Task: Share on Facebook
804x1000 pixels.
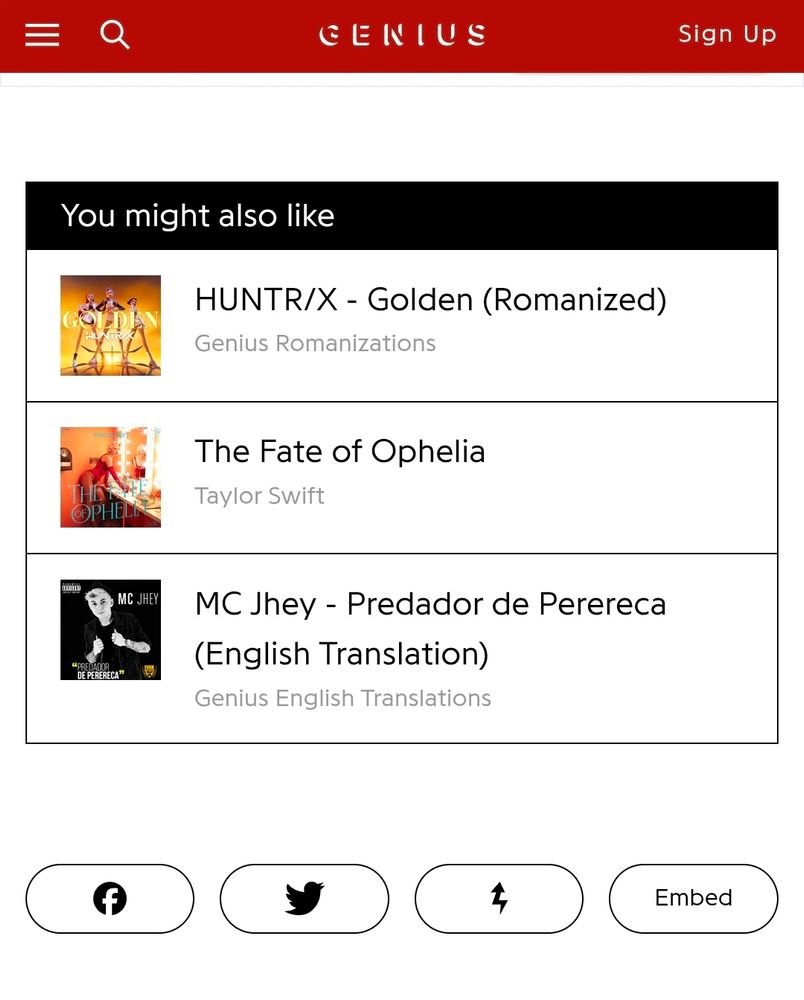Action: point(110,898)
